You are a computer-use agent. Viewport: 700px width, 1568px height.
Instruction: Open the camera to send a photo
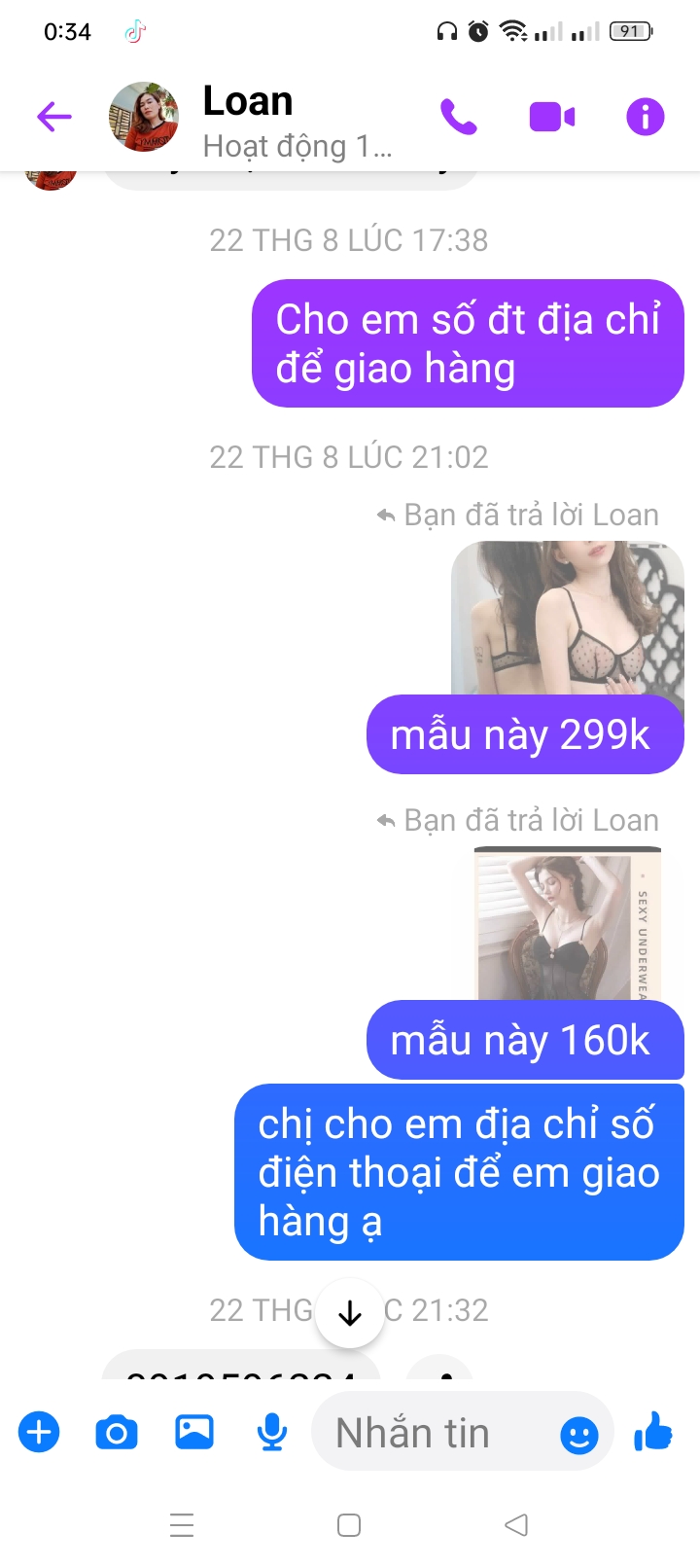pos(117,1433)
